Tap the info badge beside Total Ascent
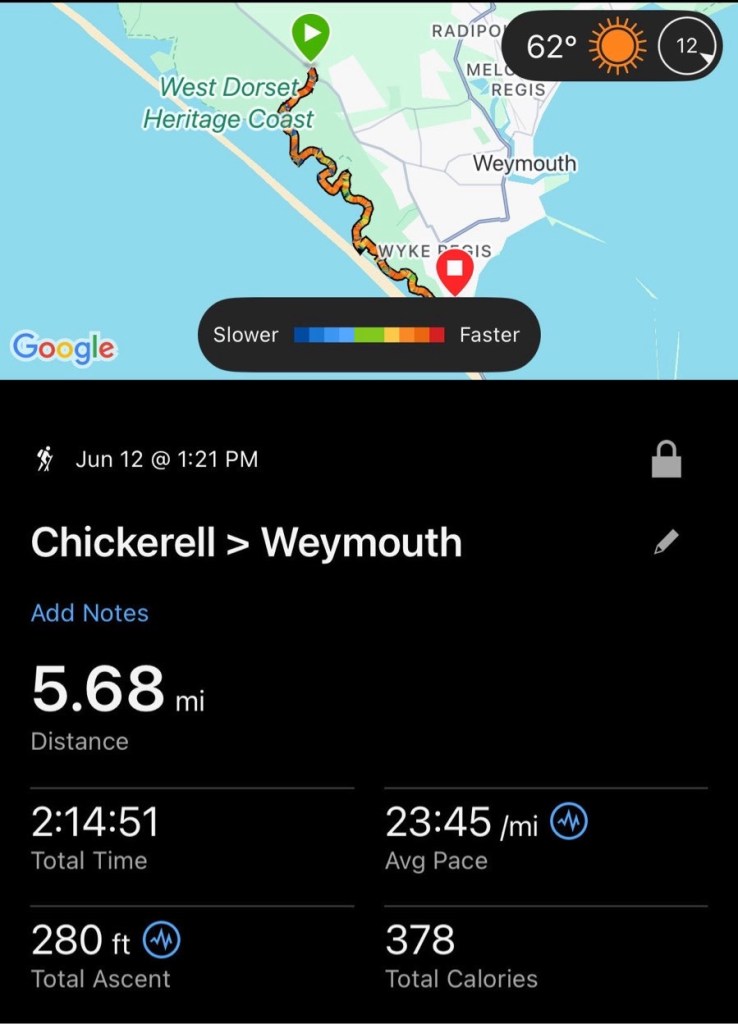The image size is (738, 1024). click(162, 940)
